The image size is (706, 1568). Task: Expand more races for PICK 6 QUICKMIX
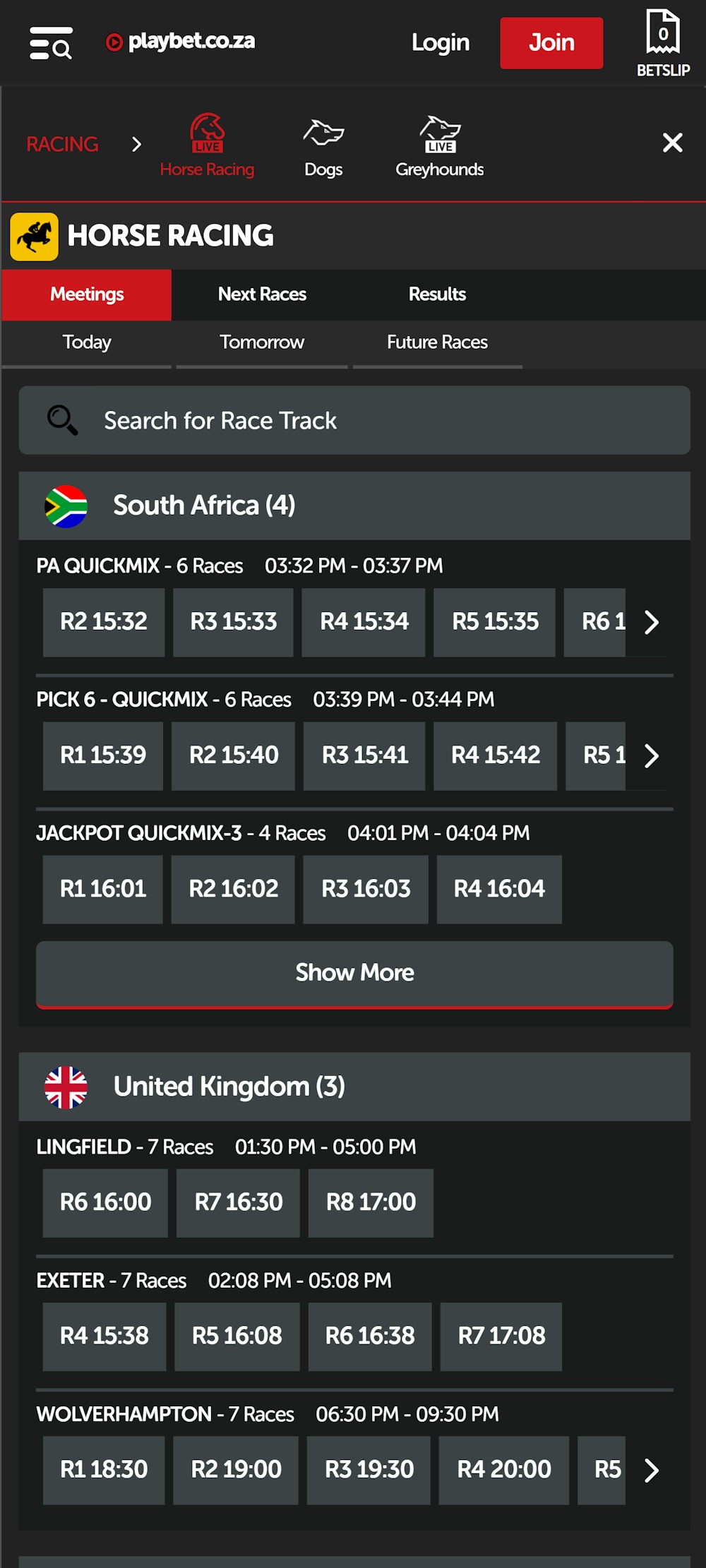[650, 756]
